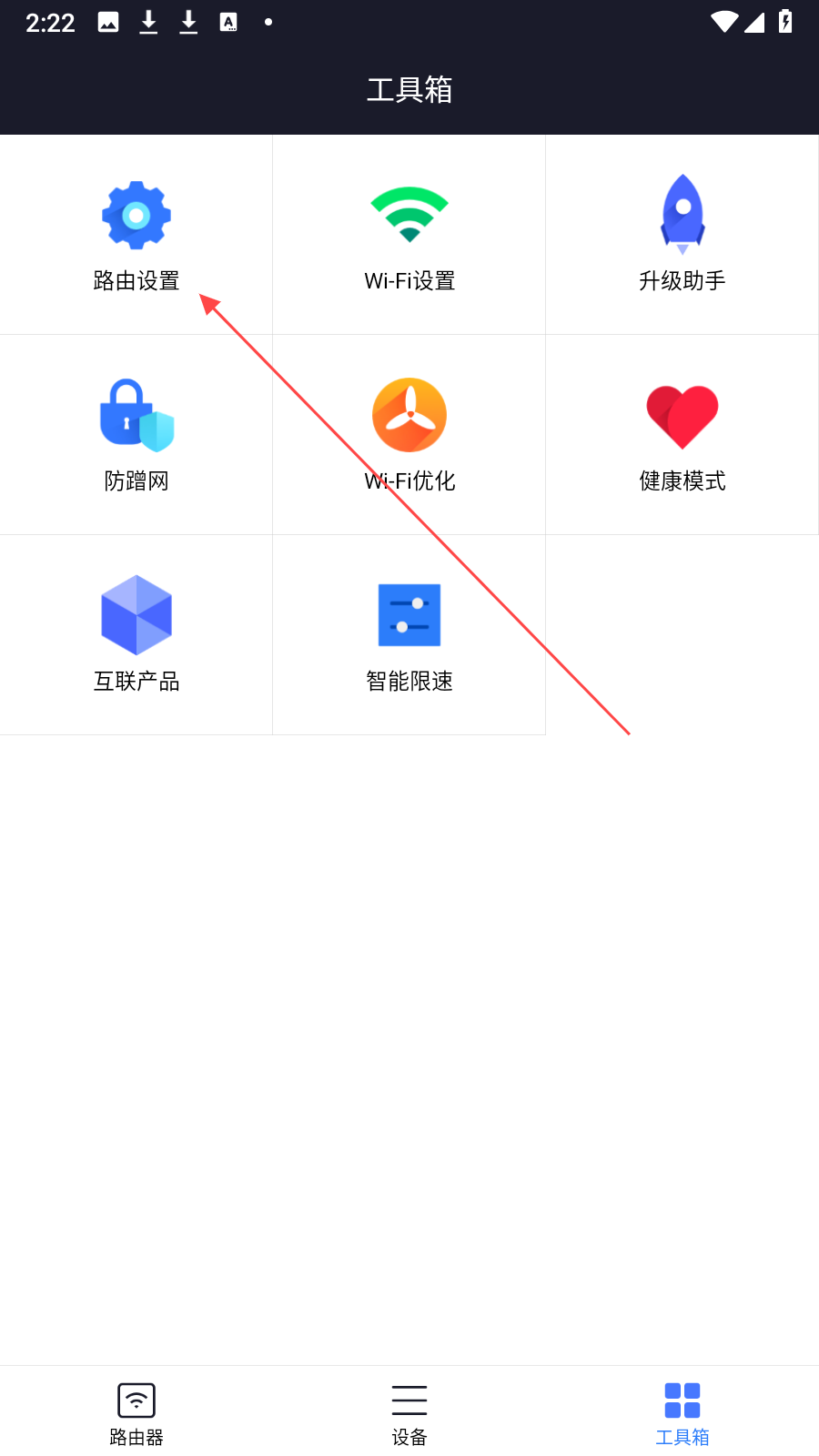Select the 工具箱 tab

682,1413
